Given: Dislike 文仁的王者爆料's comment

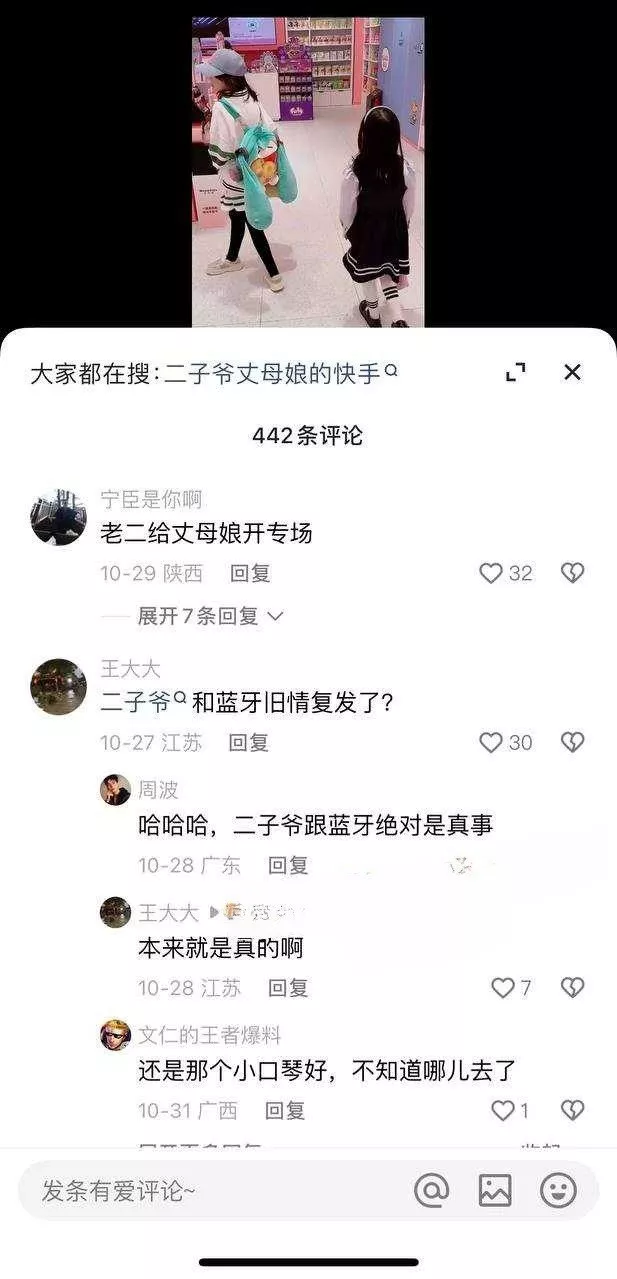Looking at the screenshot, I should (572, 1110).
